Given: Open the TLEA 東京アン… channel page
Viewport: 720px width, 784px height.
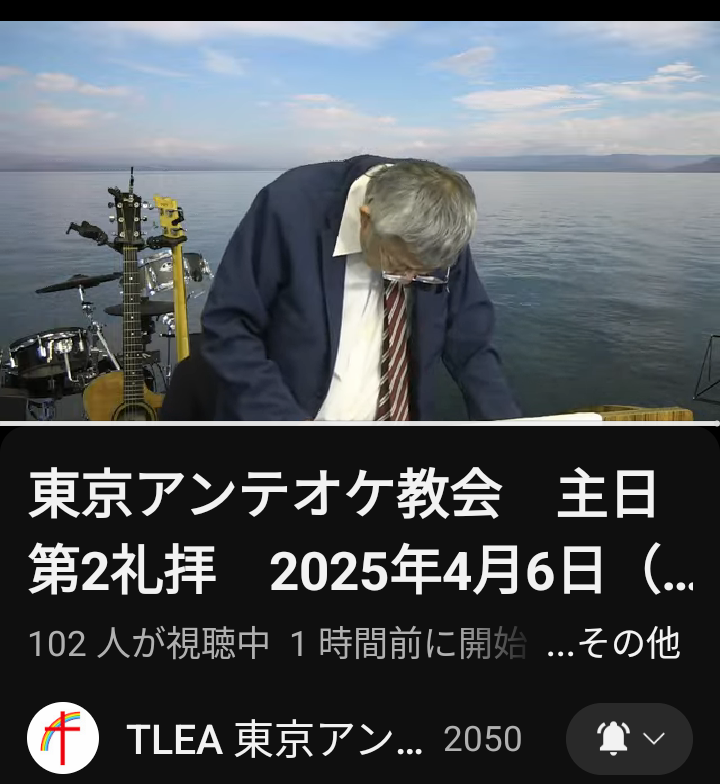Looking at the screenshot, I should [x=276, y=739].
